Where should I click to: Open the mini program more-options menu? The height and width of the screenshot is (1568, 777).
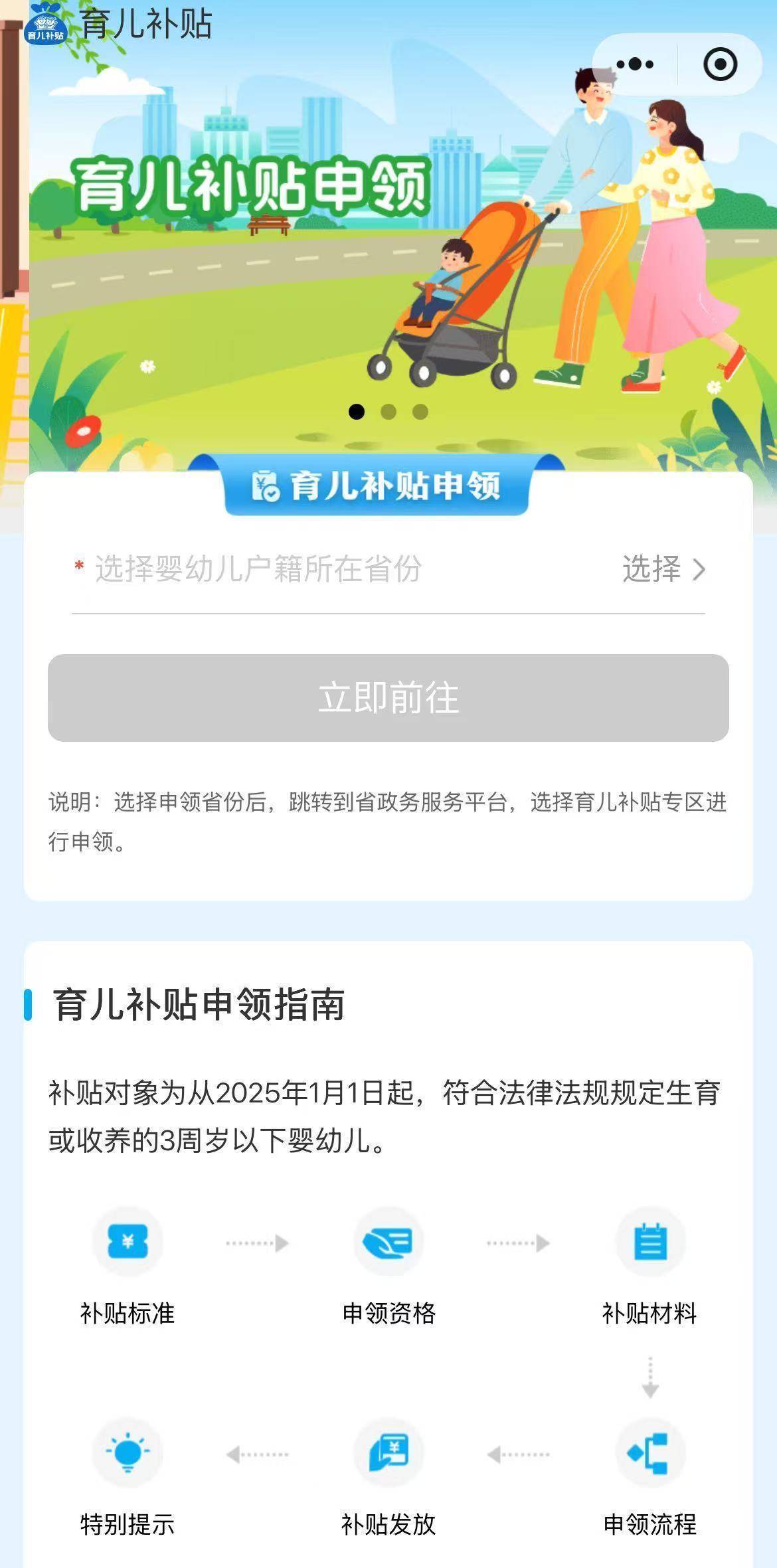click(634, 64)
